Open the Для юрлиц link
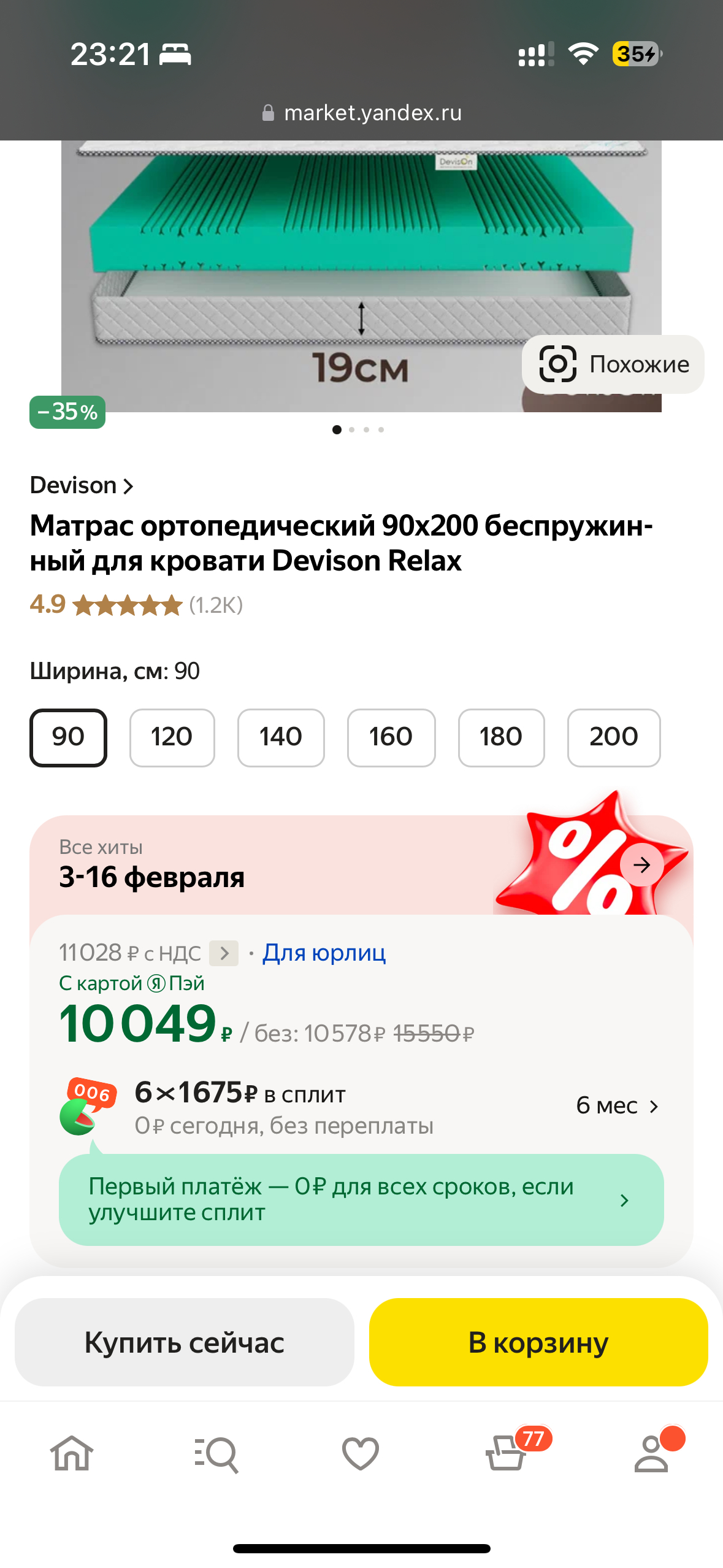Image resolution: width=723 pixels, height=1568 pixels. pyautogui.click(x=324, y=953)
